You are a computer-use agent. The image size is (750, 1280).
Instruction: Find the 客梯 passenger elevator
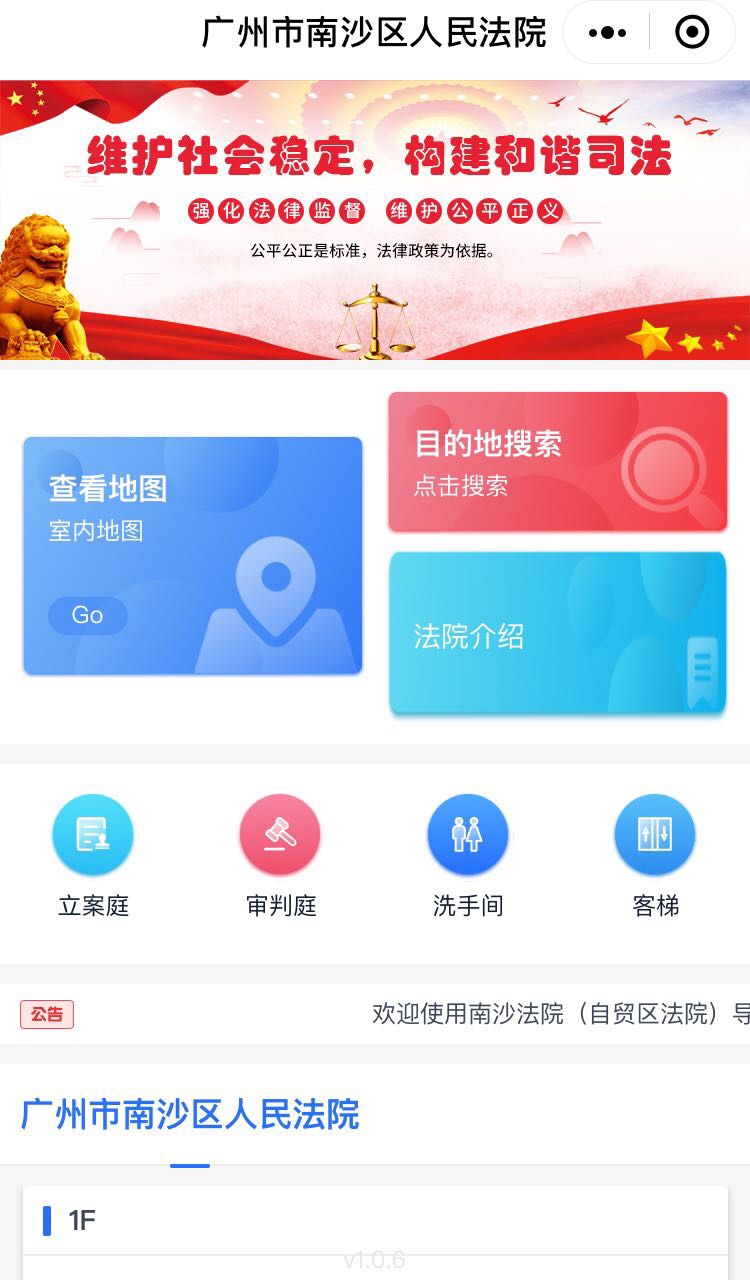click(x=655, y=855)
